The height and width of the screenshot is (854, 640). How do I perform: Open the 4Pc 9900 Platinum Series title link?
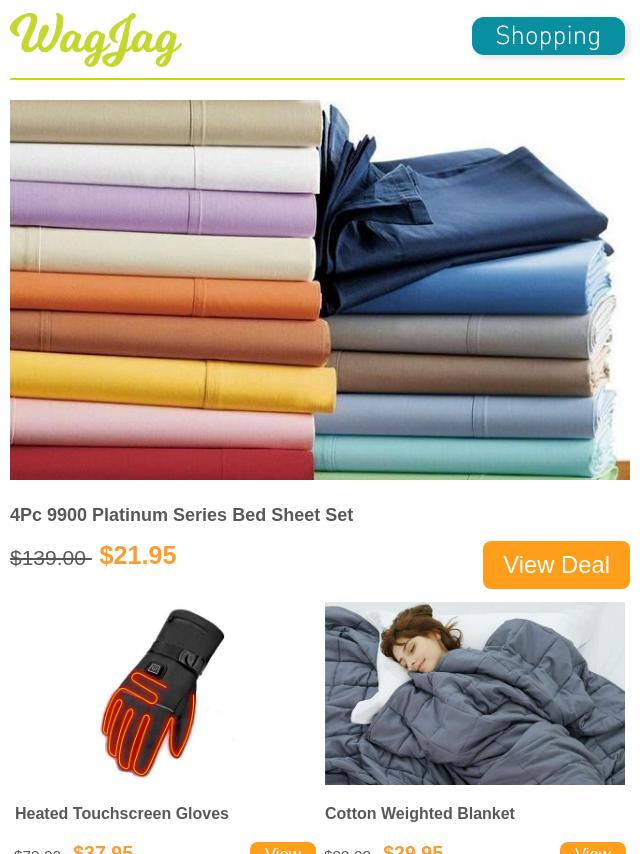(x=181, y=515)
